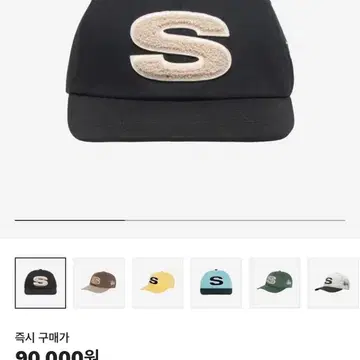Select the white and black cap thumbnail
Viewport: 360px width, 360px height.
tap(333, 283)
